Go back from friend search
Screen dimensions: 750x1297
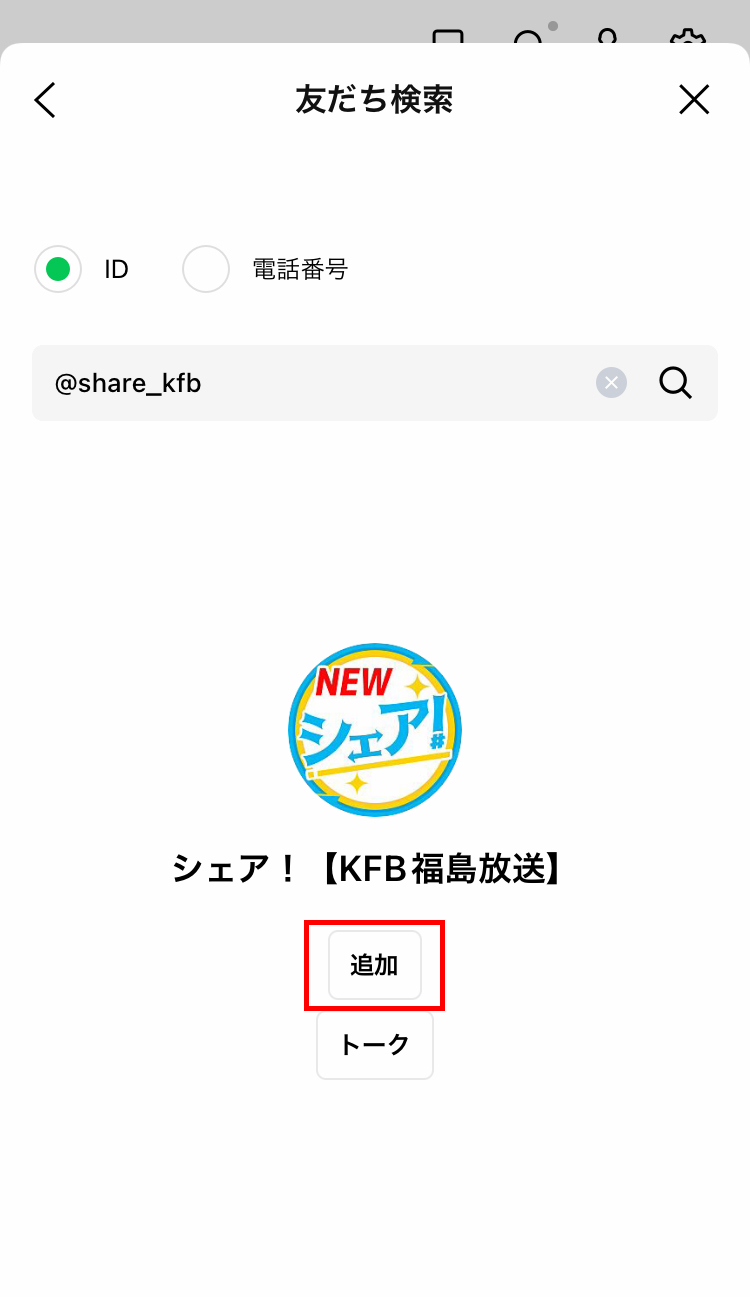coord(45,100)
